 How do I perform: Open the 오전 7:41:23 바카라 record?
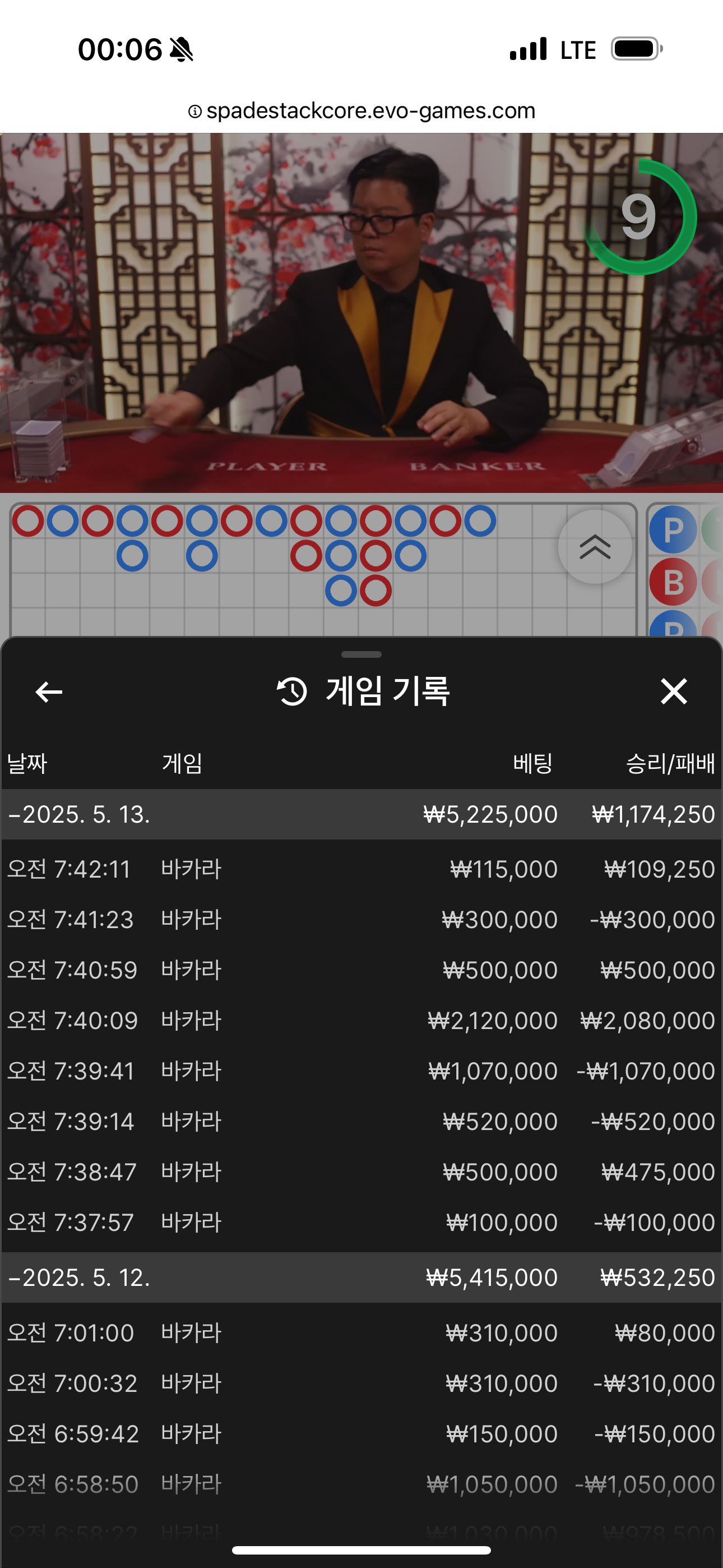click(x=361, y=920)
